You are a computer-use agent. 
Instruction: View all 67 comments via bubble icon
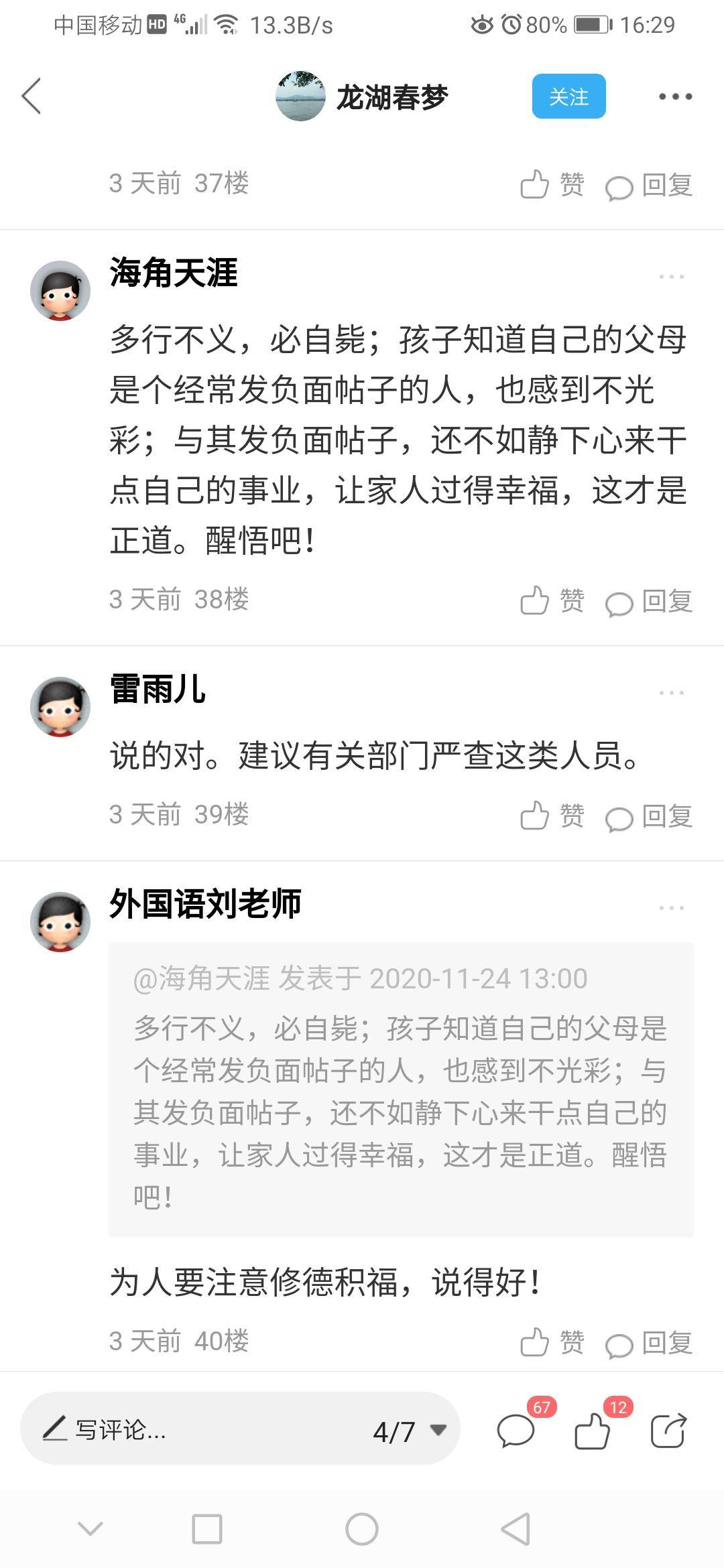516,1431
